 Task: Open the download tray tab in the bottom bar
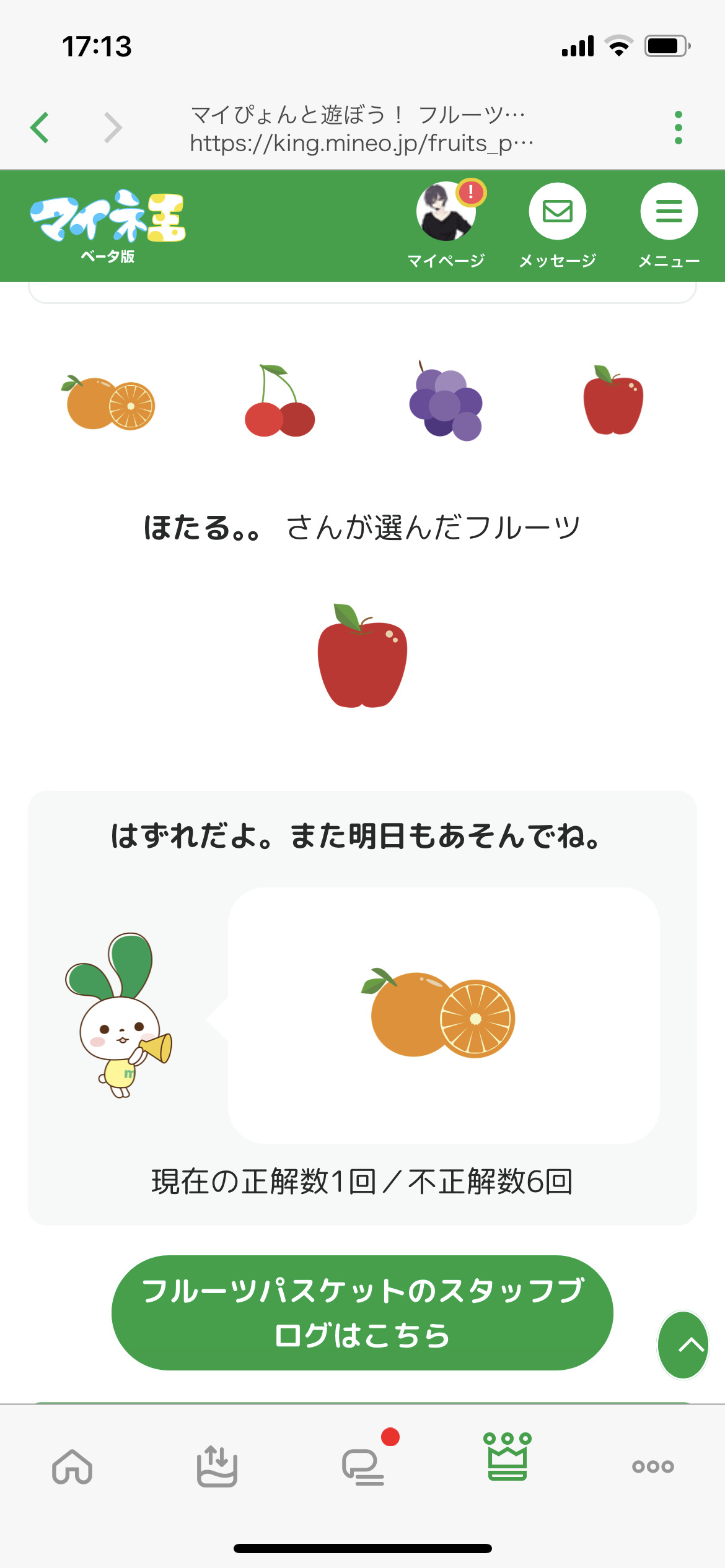coord(217,1466)
